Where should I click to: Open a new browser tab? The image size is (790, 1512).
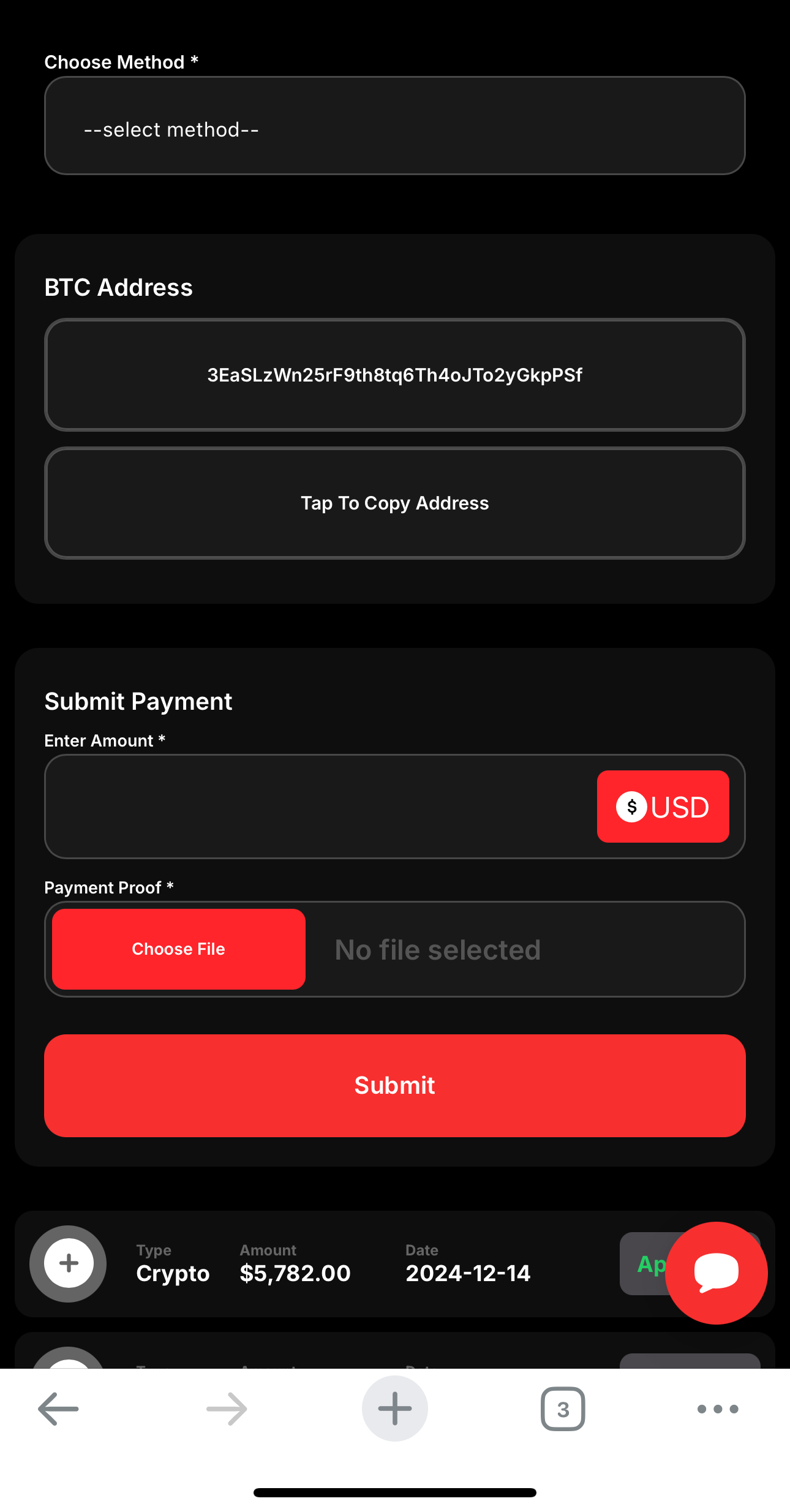pyautogui.click(x=394, y=1409)
